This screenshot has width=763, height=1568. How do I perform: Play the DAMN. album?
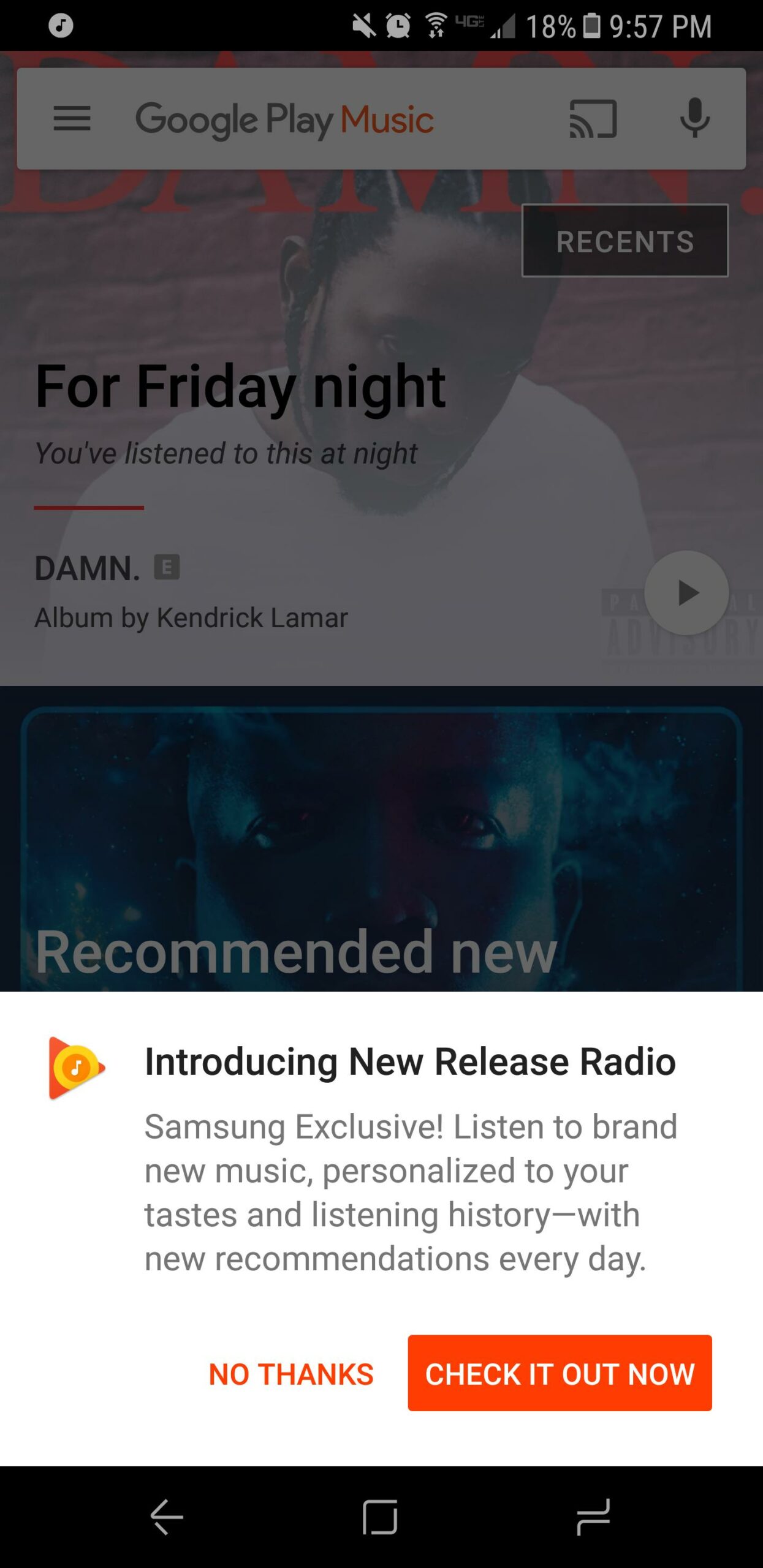(686, 592)
